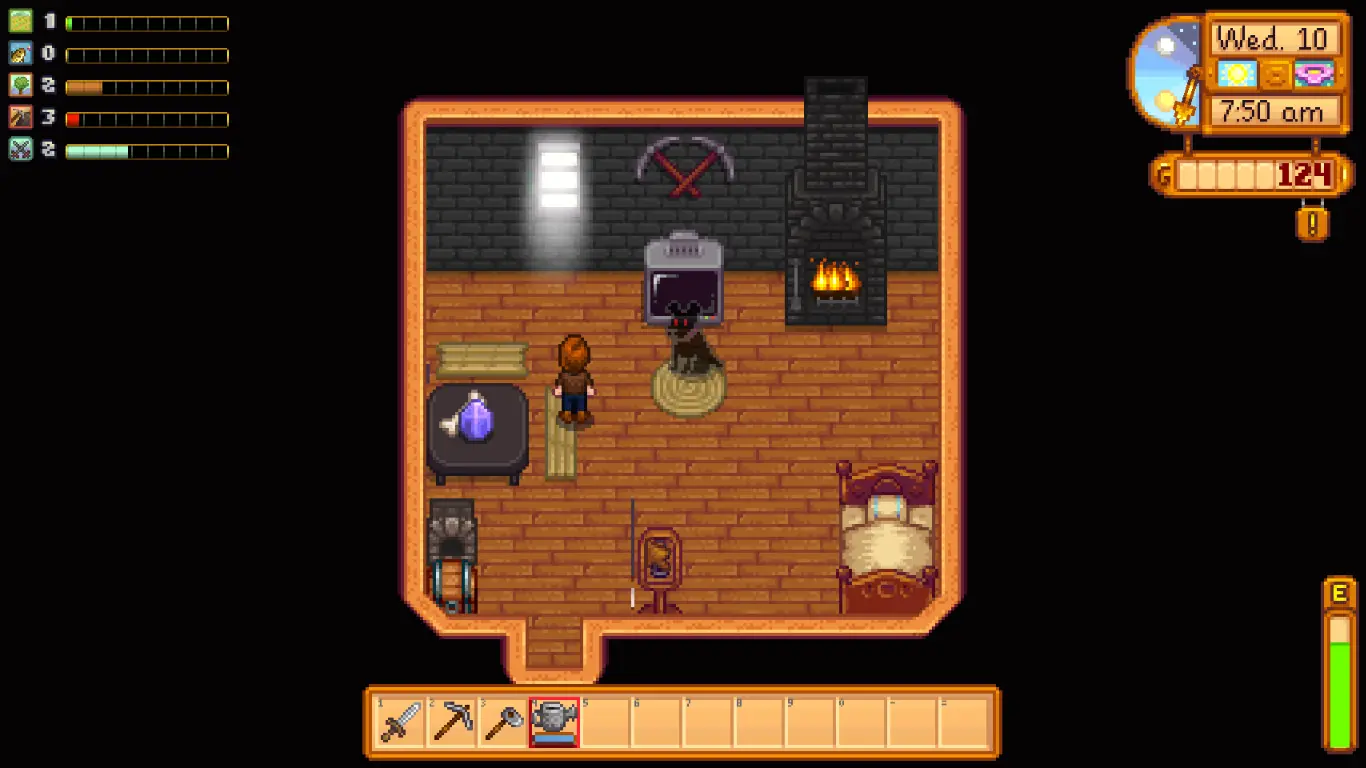This screenshot has width=1366, height=768.
Task: Select the pickaxe in the toolbar
Action: pos(452,722)
